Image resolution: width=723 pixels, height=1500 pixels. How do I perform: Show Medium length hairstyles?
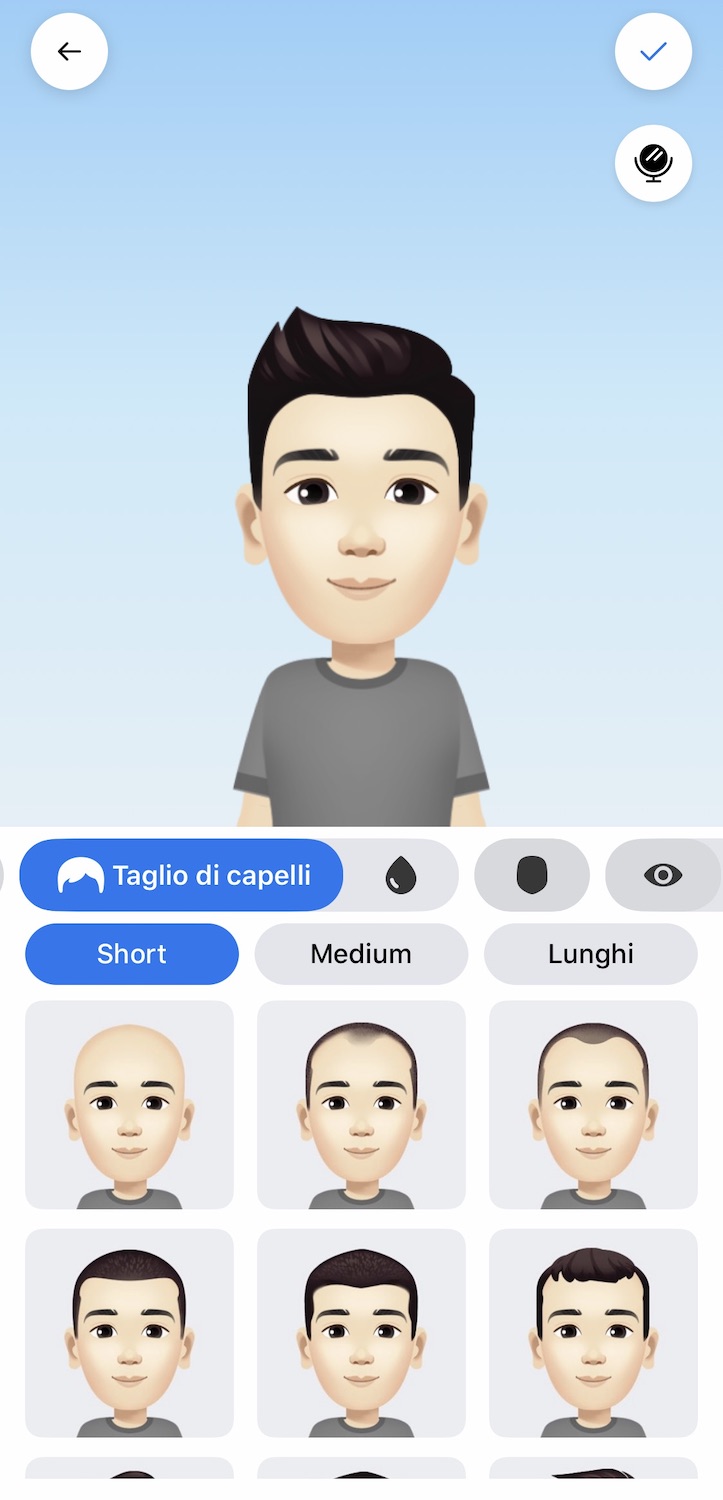361,954
